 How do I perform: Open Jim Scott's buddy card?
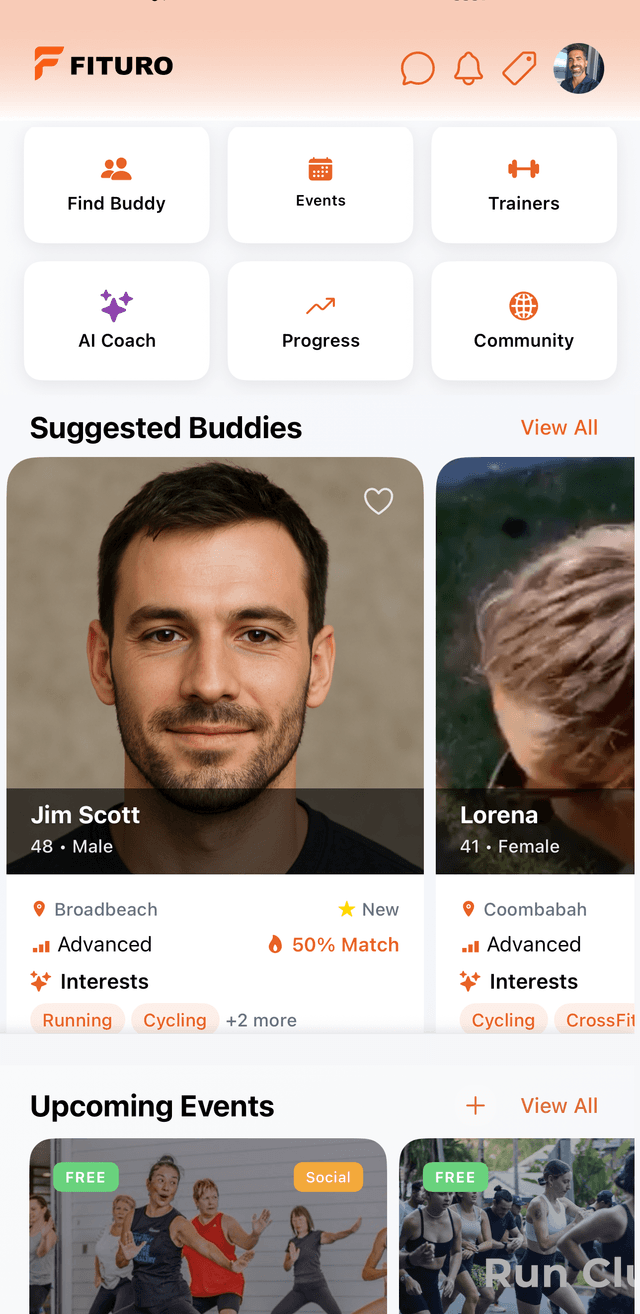215,660
